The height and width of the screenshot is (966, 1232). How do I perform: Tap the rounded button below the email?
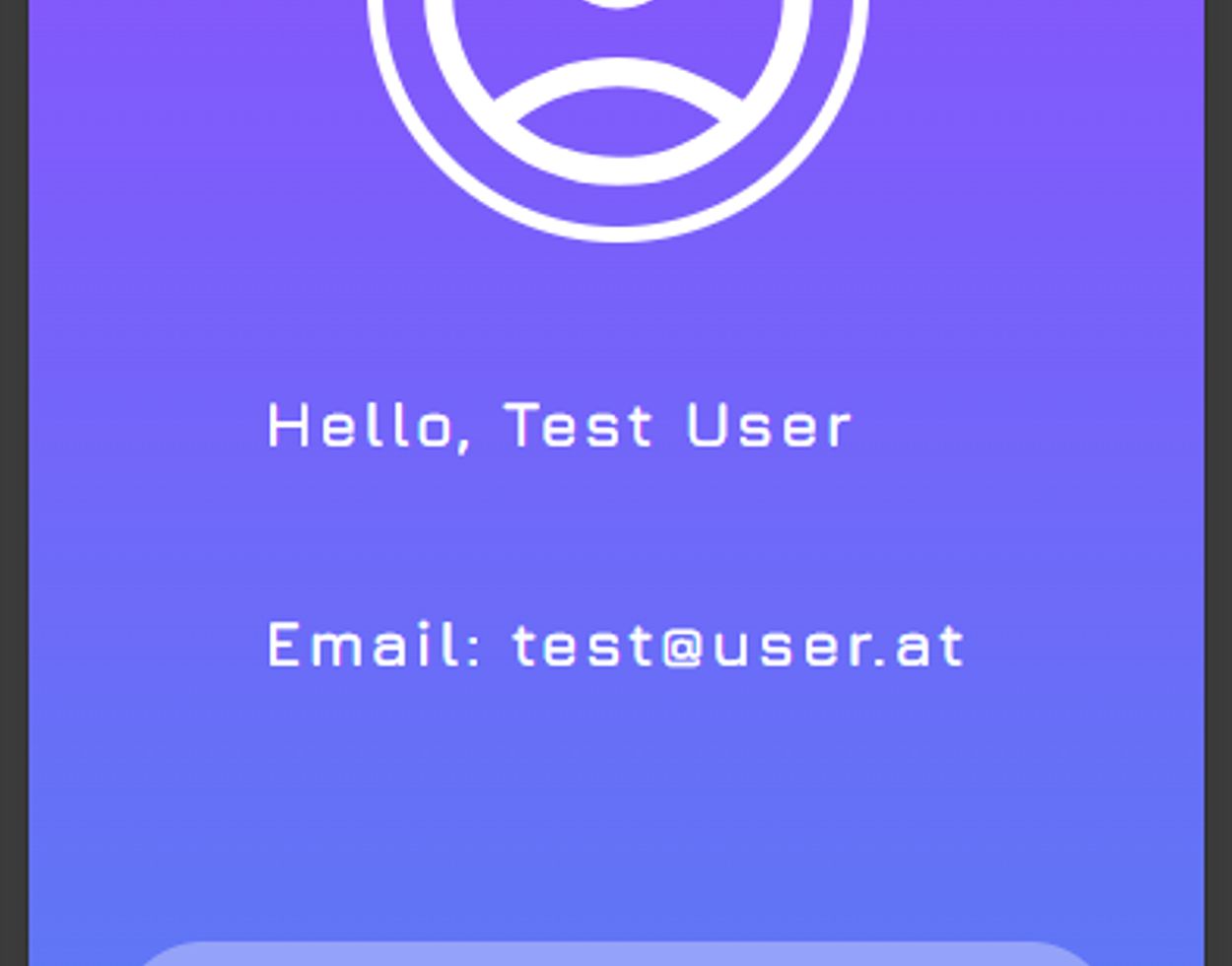tap(616, 954)
